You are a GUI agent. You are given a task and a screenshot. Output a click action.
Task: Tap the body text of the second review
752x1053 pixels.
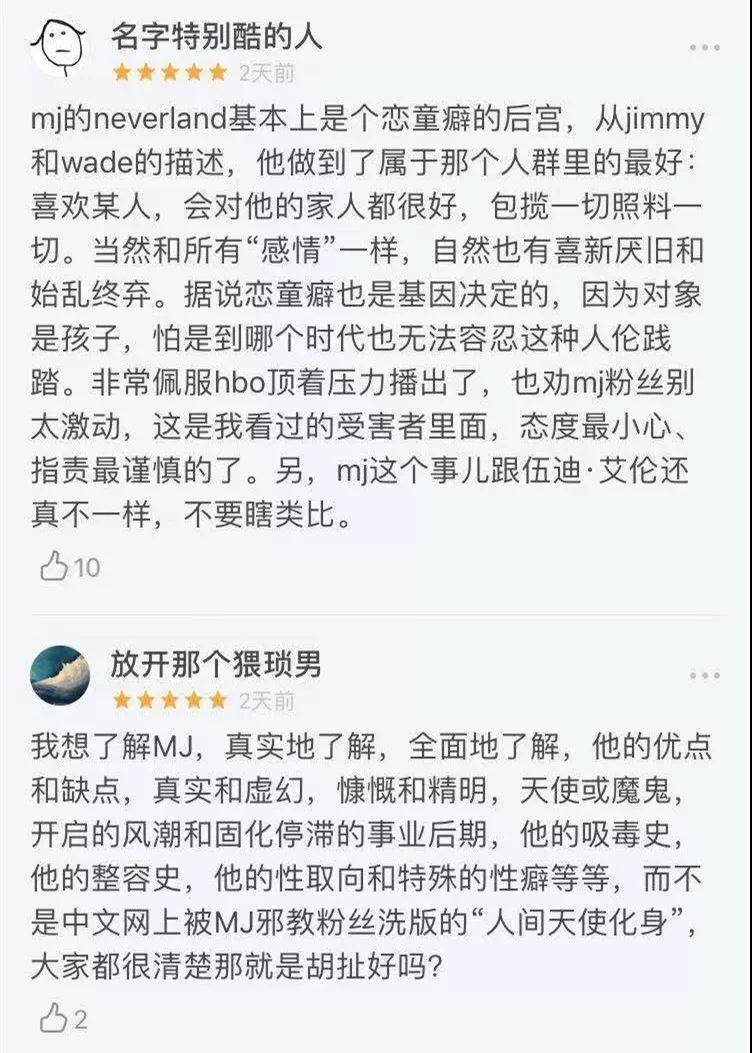point(375,850)
